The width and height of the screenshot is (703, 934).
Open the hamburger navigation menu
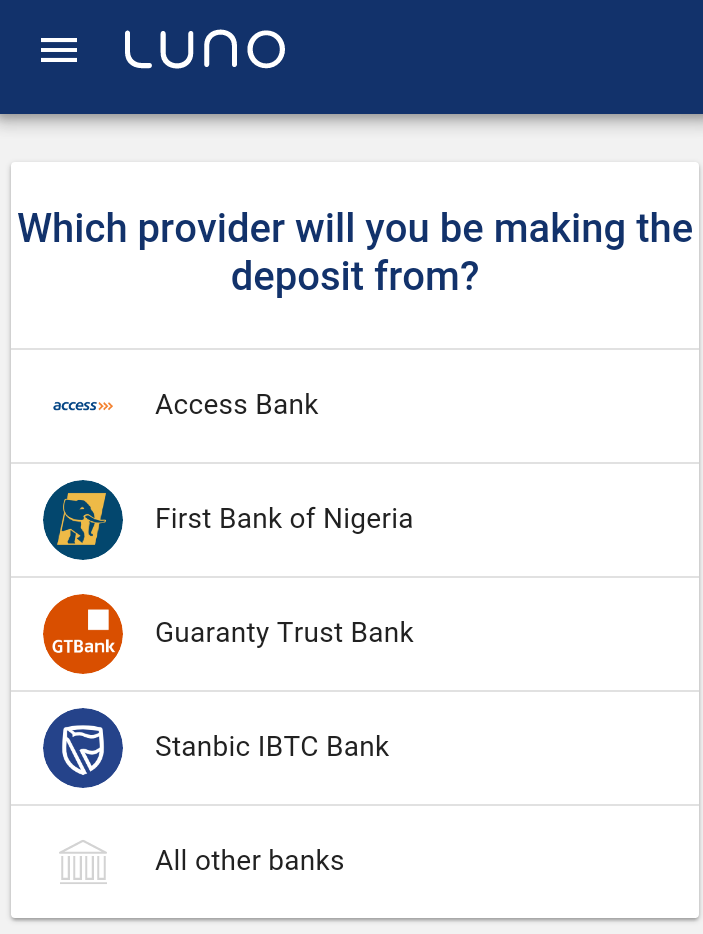pyautogui.click(x=59, y=50)
